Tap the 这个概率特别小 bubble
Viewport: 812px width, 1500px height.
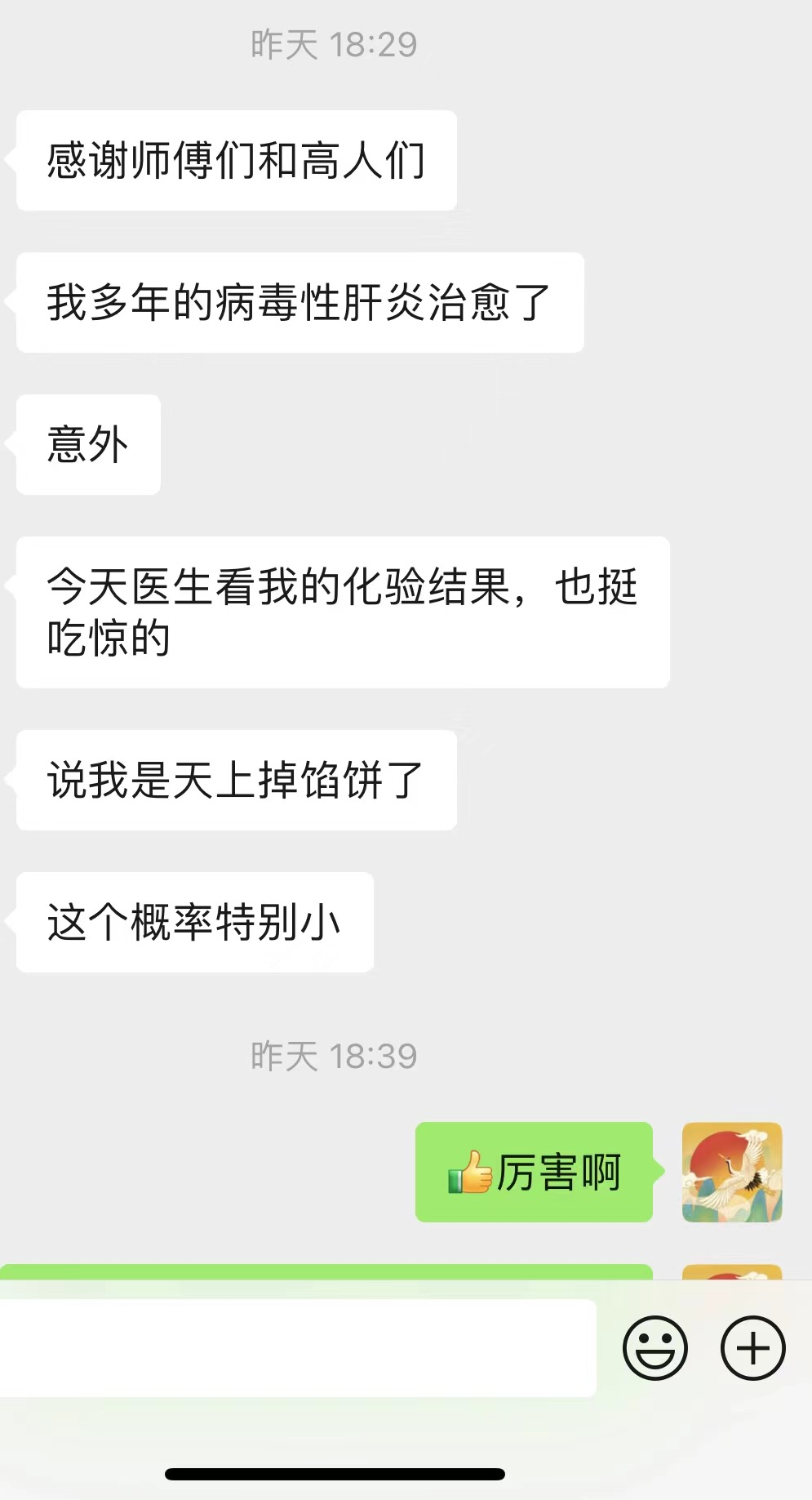point(194,923)
